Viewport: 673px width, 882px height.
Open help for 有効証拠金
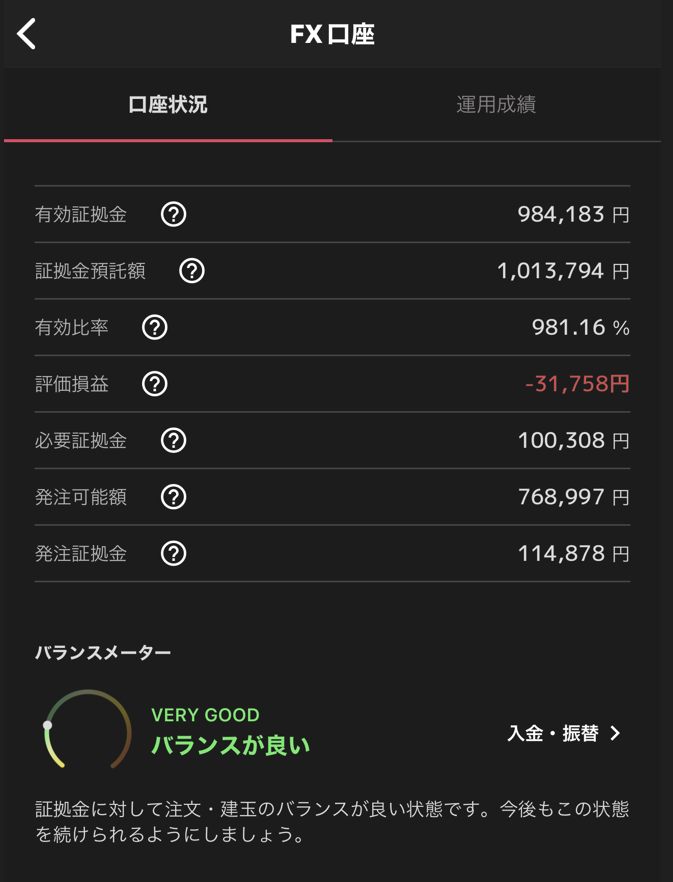point(173,214)
